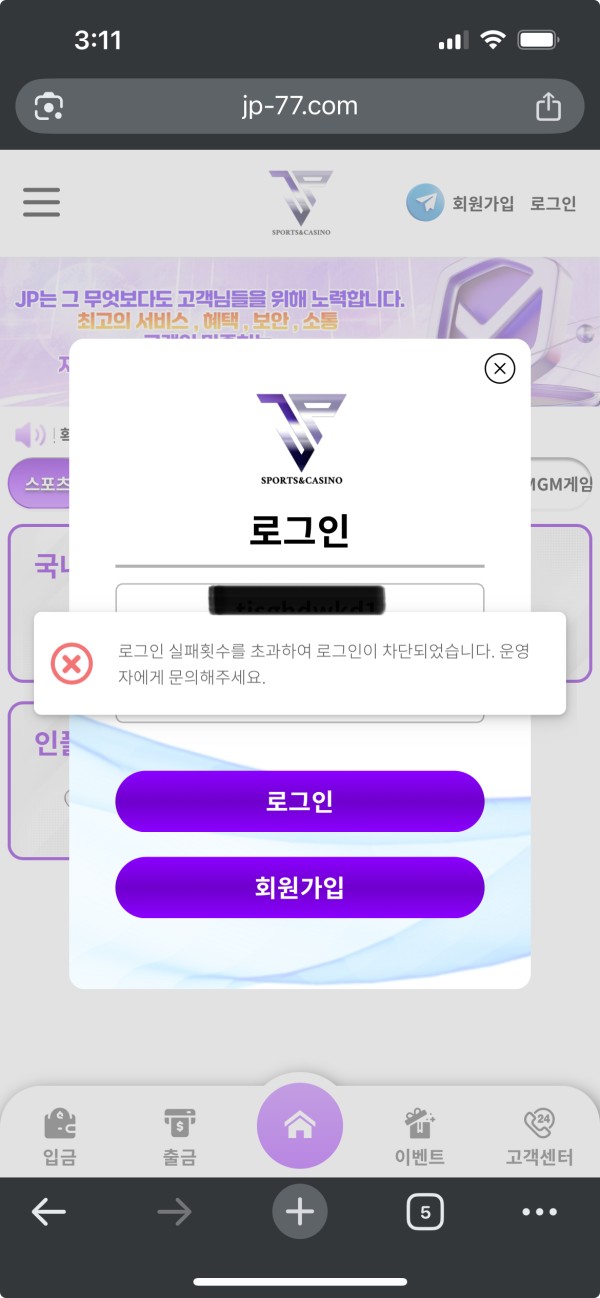Open 로그인 link in the header
This screenshot has height=1298, width=600.
pos(553,203)
